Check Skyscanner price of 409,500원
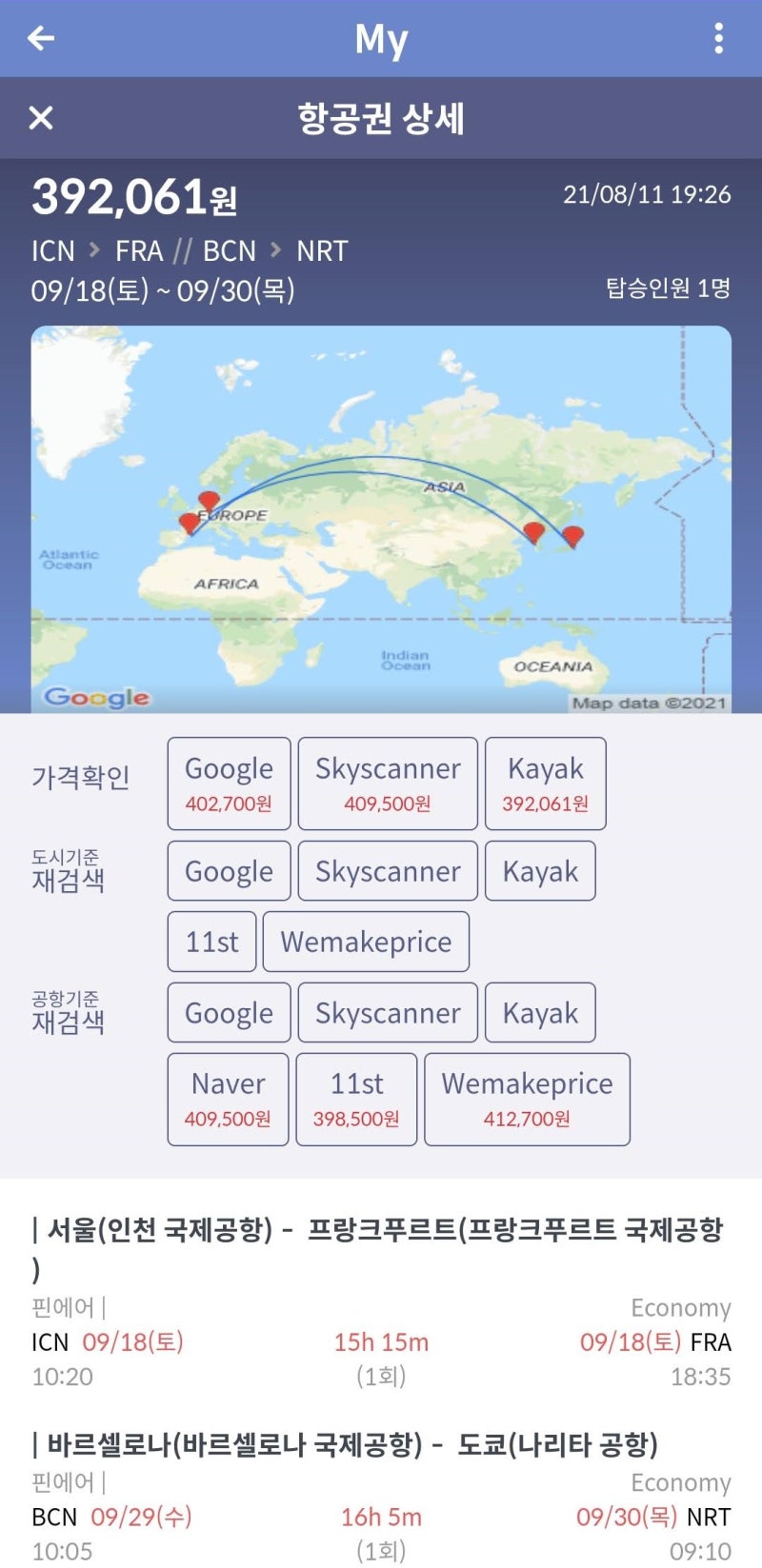Screen dimensions: 762x1568 click(388, 783)
